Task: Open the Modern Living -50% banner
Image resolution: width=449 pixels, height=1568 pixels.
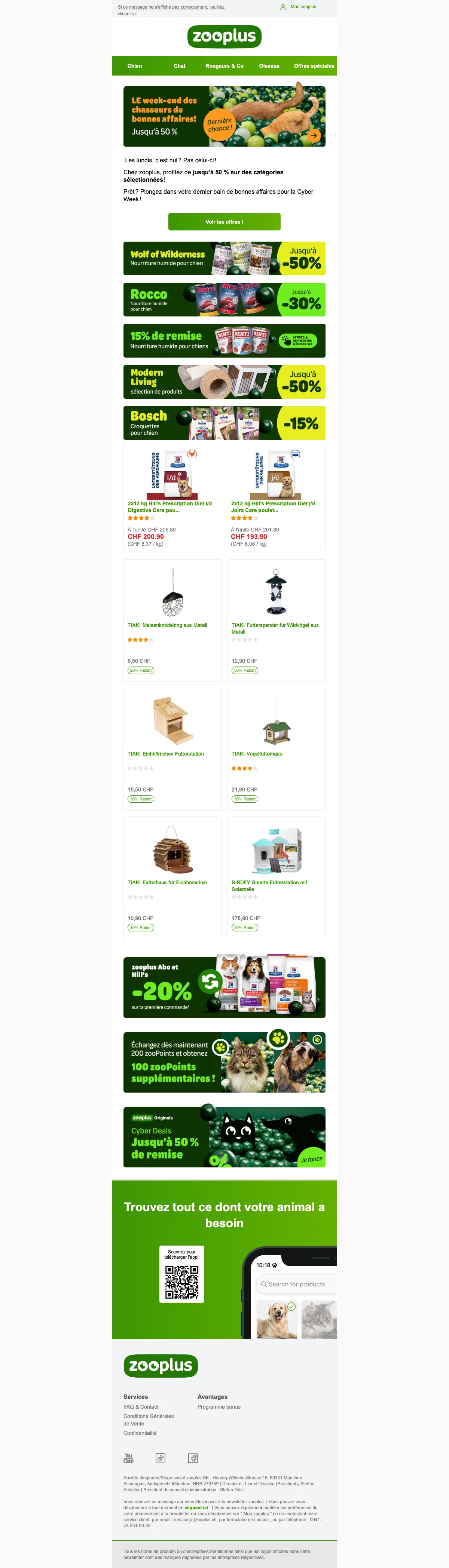Action: coord(224,382)
